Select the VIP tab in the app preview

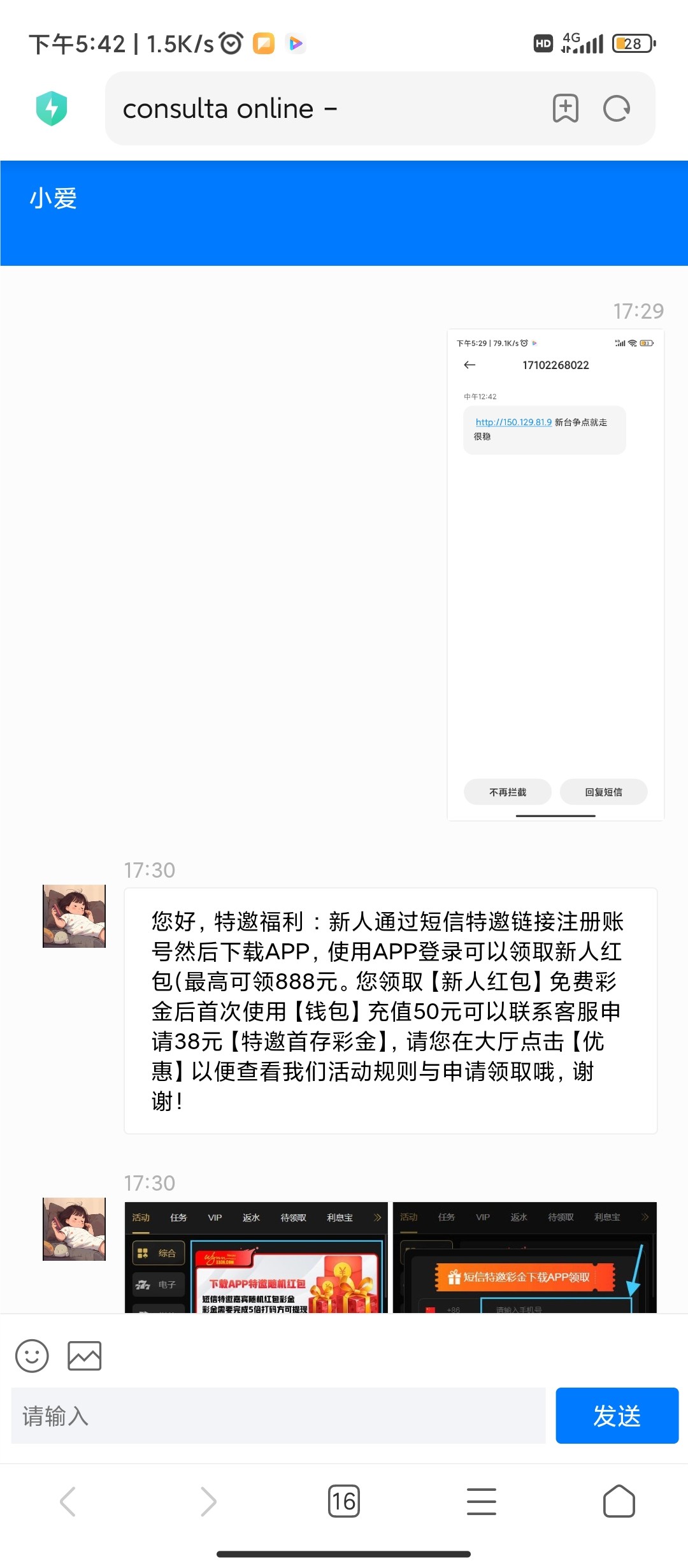(x=214, y=1216)
